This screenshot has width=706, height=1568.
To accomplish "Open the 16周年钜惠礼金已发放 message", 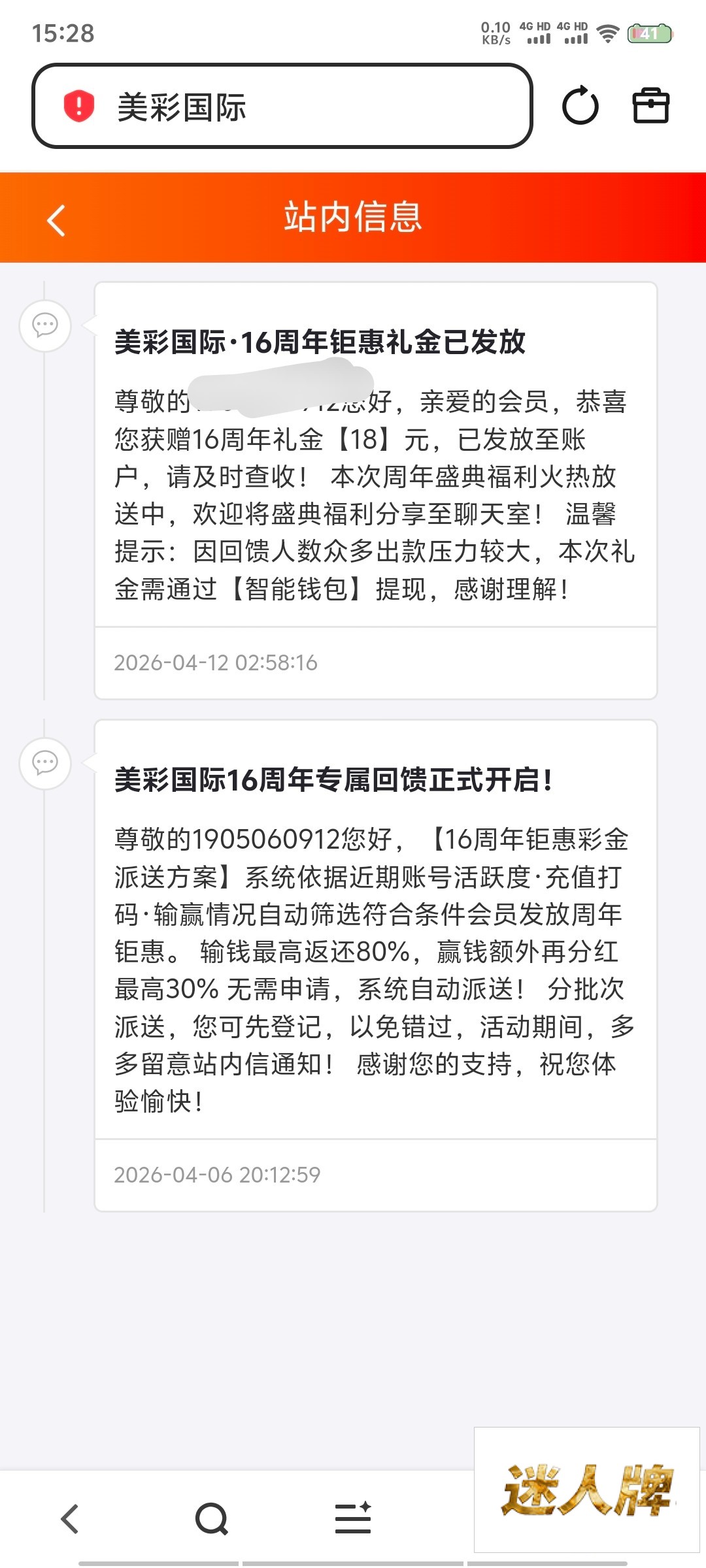I will point(375,490).
